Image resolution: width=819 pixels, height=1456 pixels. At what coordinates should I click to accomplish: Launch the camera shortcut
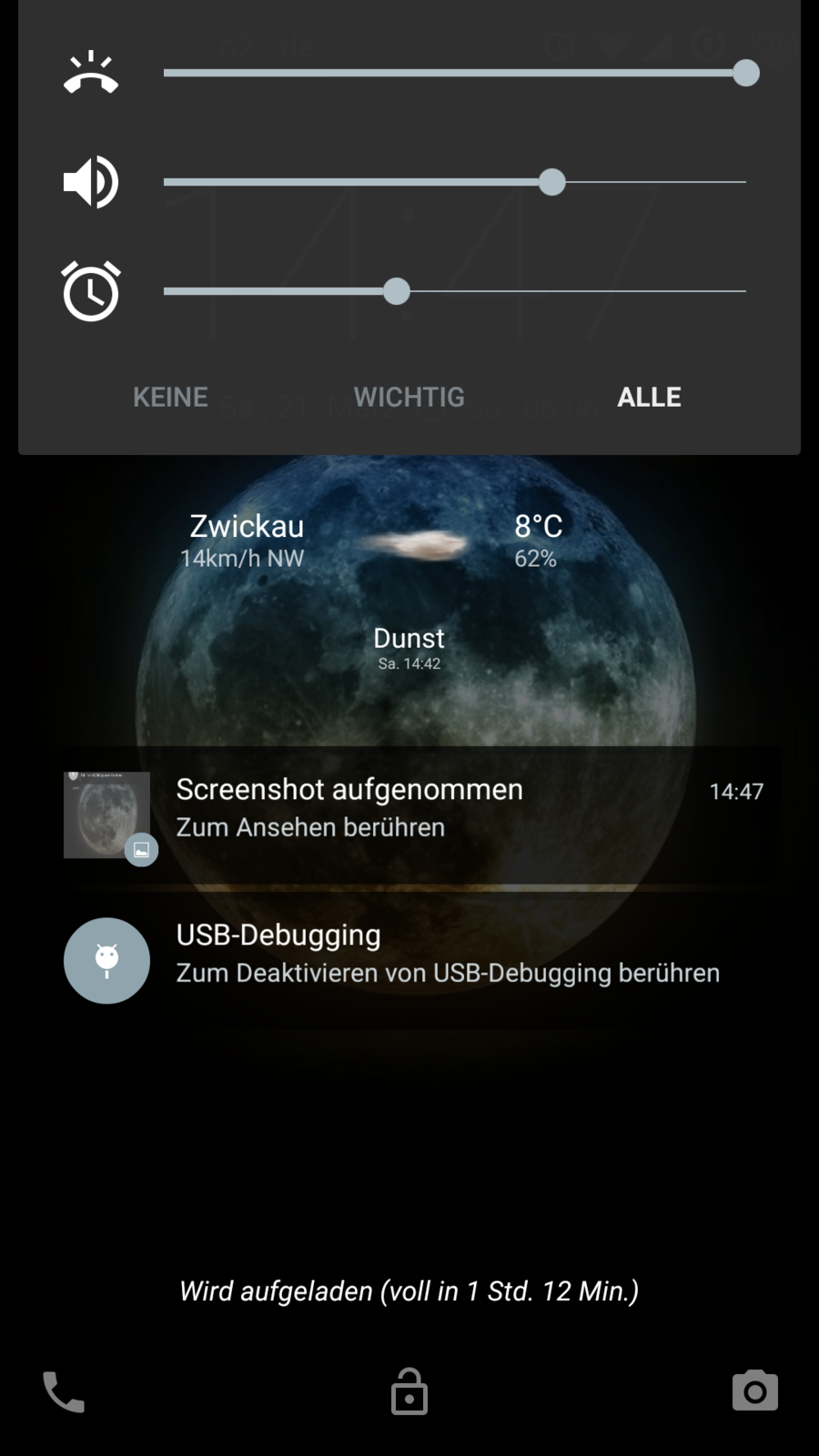point(754,1390)
